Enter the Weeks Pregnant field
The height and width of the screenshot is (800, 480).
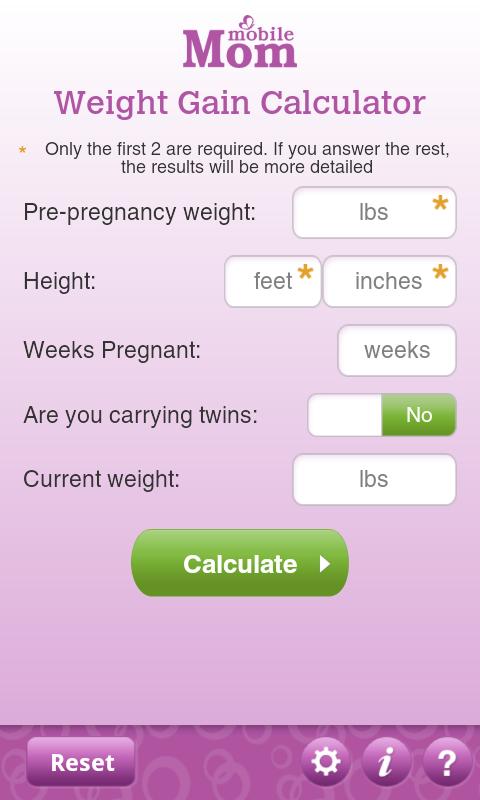pyautogui.click(x=397, y=350)
